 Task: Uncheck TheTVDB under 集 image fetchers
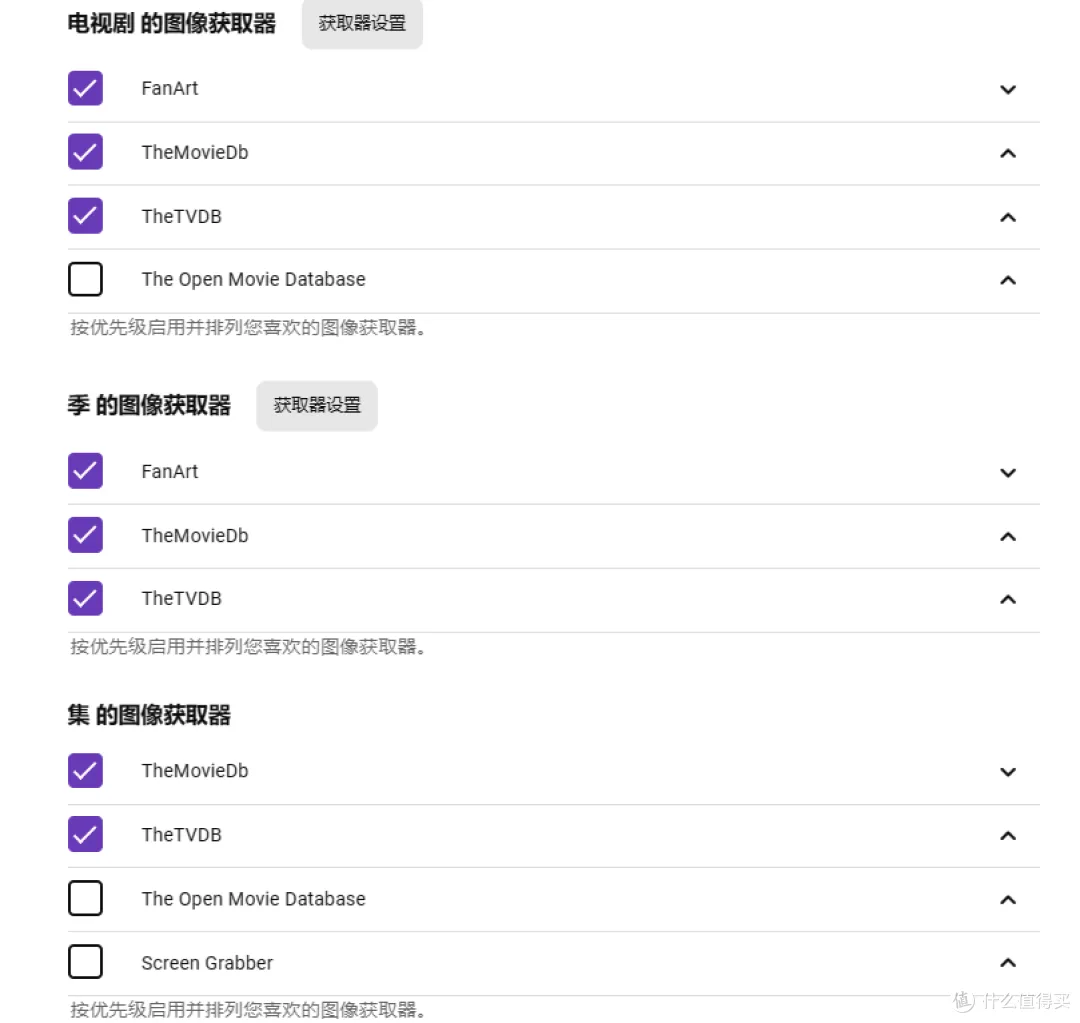click(x=85, y=834)
